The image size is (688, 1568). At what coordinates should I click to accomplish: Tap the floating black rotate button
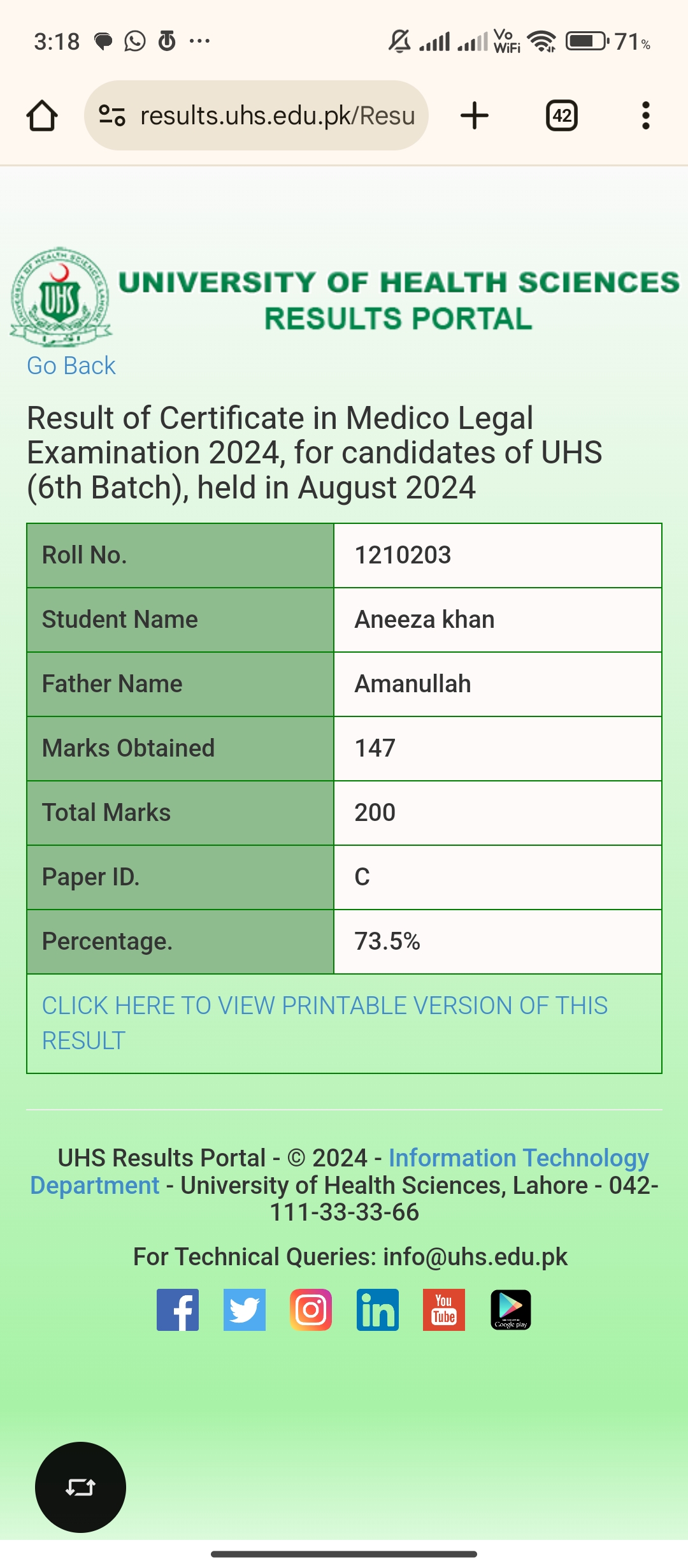[80, 1487]
